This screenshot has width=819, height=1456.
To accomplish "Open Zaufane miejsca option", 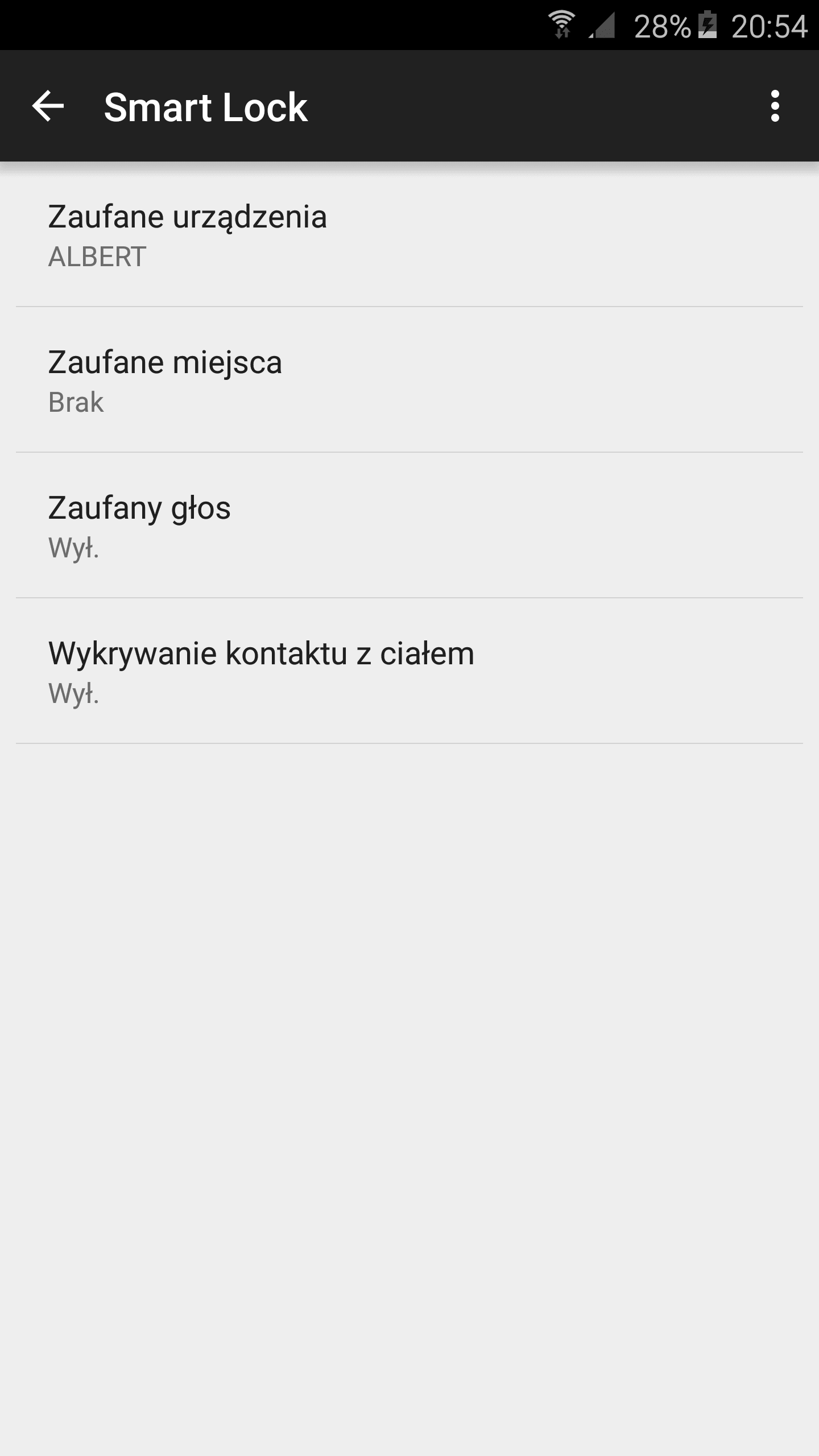I will 409,380.
